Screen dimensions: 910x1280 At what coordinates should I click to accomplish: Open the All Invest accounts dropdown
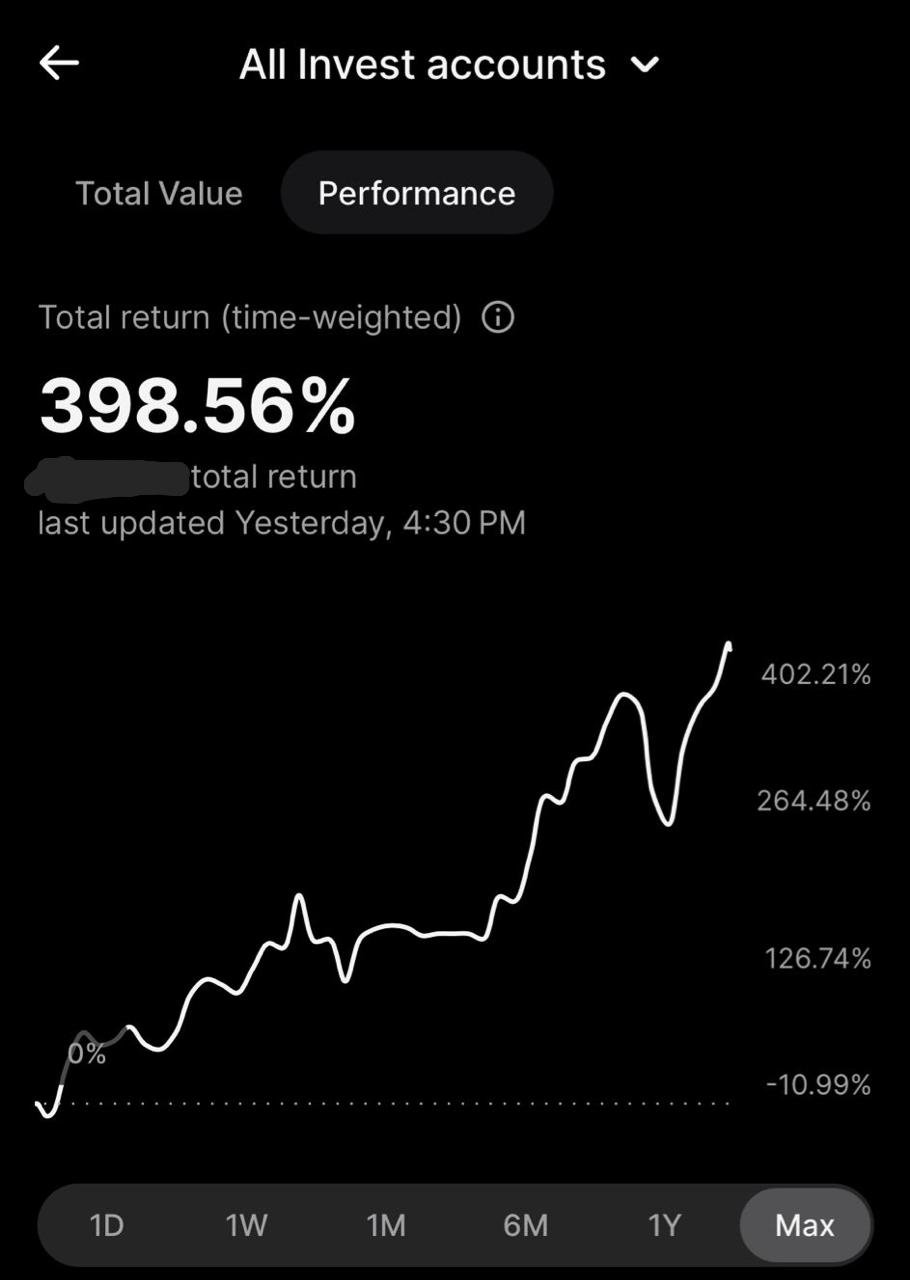click(x=449, y=65)
